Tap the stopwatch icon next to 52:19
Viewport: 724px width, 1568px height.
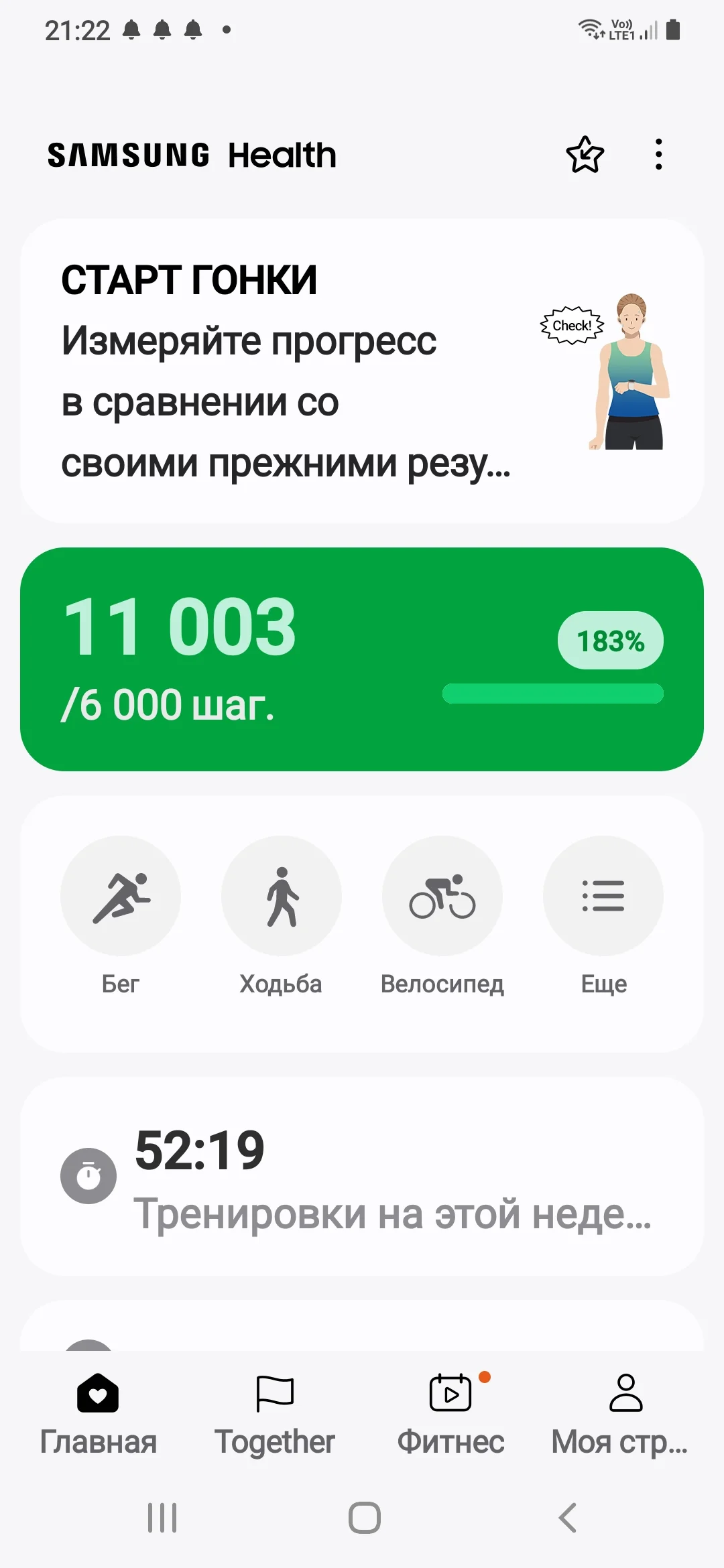coord(88,1175)
